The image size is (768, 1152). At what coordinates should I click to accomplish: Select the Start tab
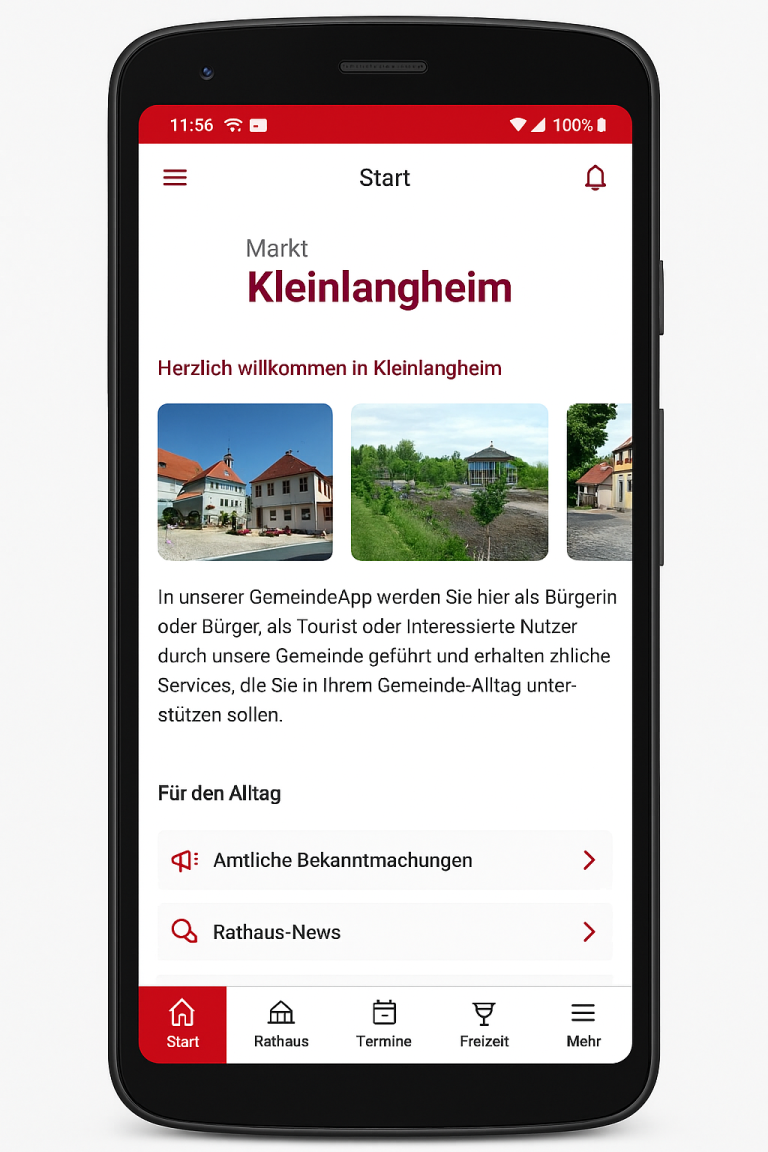pyautogui.click(x=183, y=1024)
